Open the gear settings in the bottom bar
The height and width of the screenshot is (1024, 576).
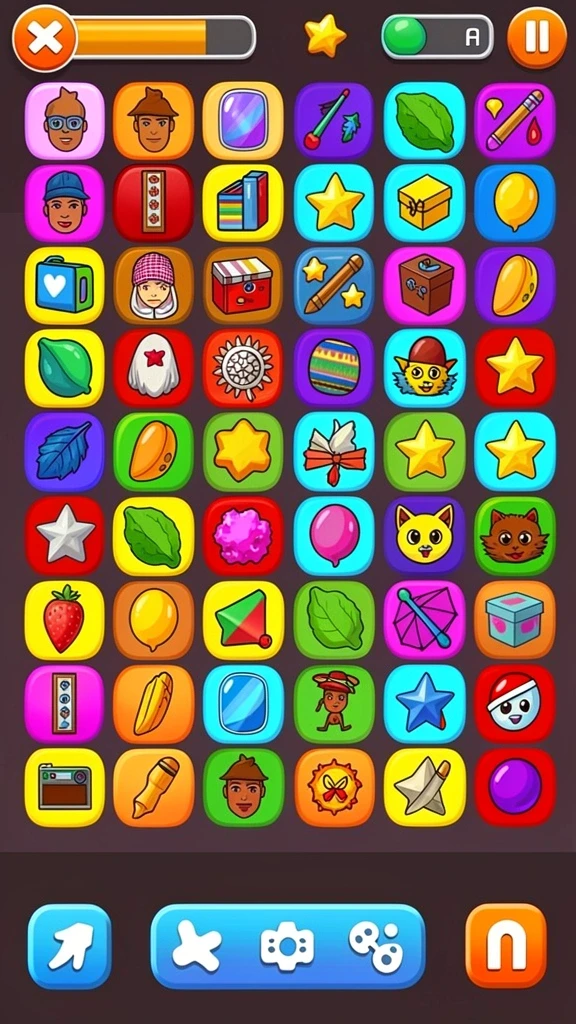point(287,946)
